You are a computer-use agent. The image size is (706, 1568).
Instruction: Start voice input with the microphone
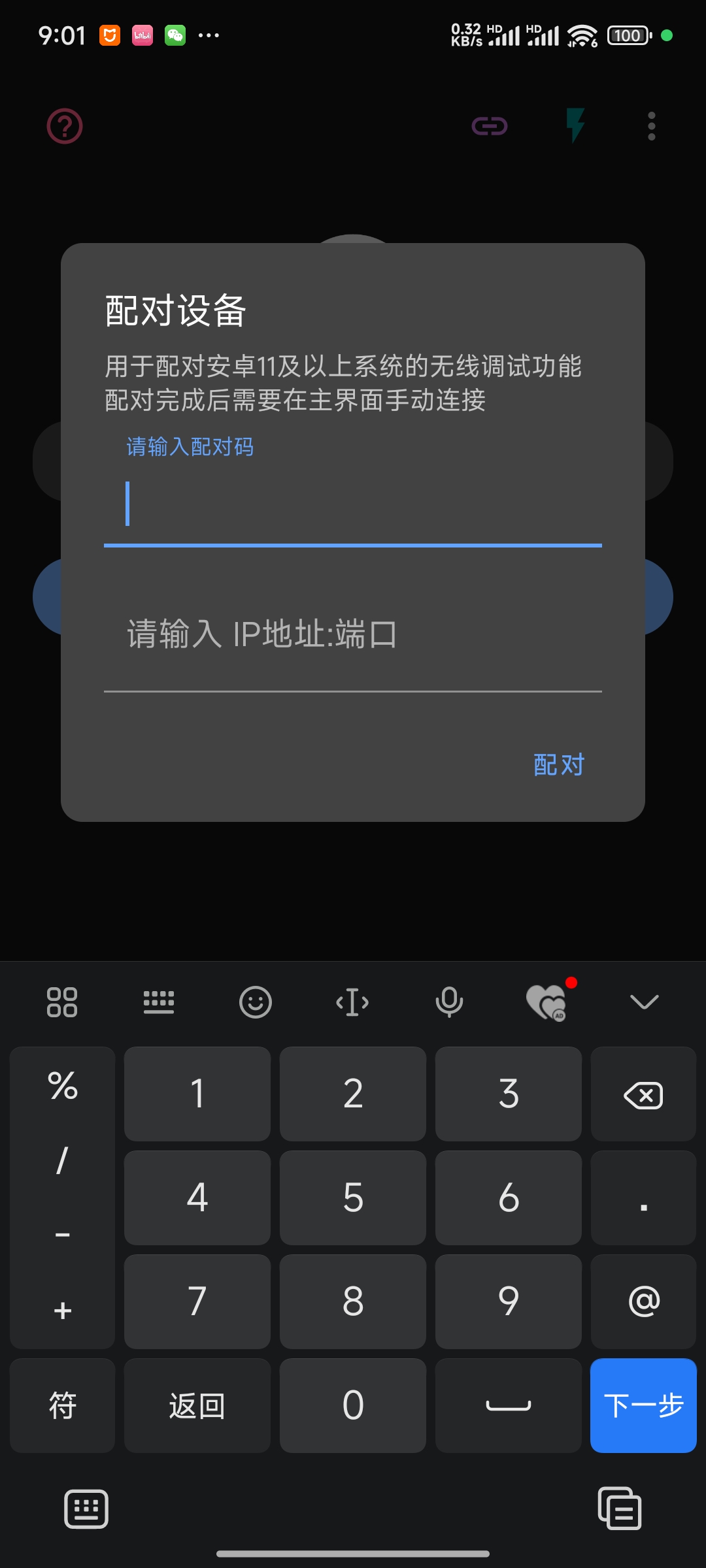(449, 1002)
